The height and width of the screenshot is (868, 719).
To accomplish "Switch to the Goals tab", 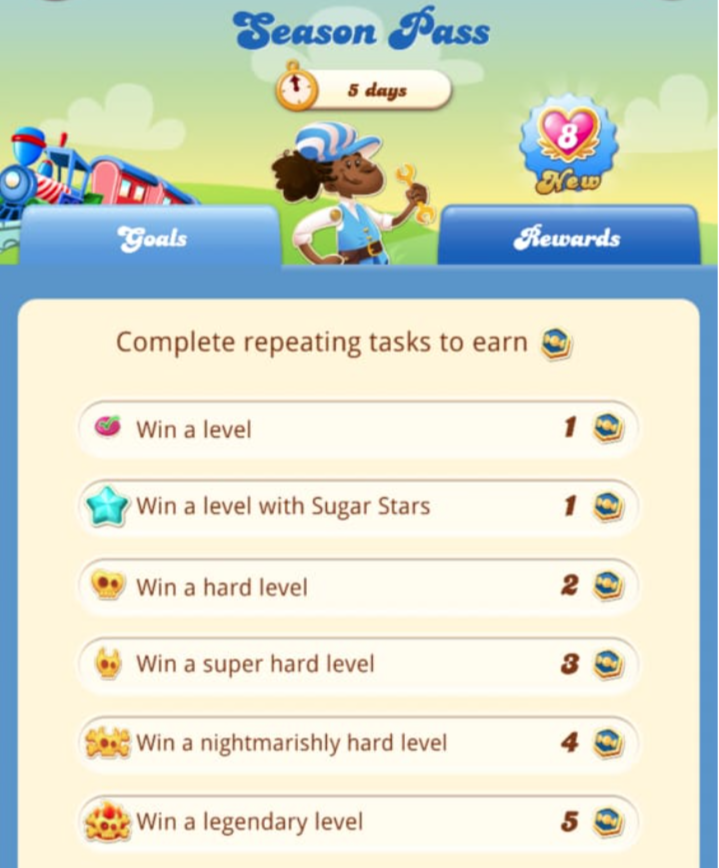I will [150, 238].
